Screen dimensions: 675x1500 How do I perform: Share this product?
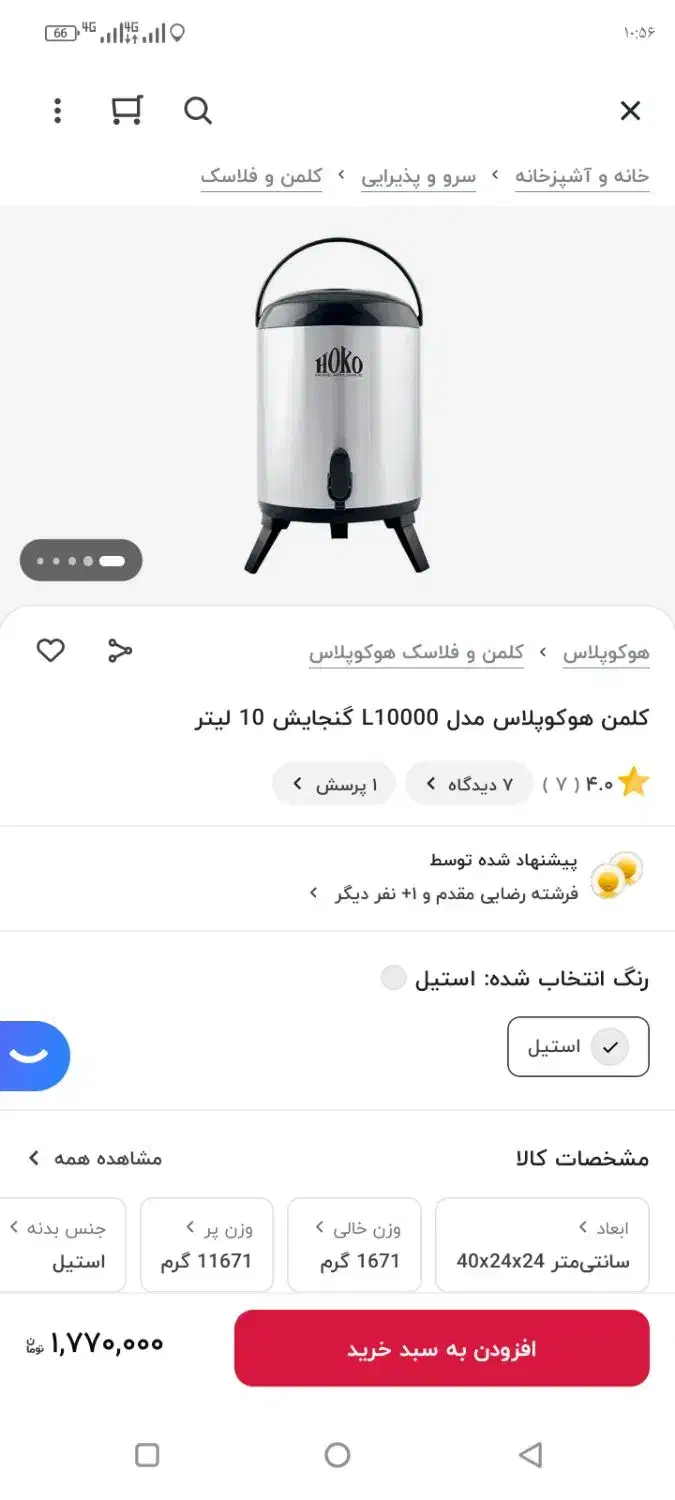120,651
